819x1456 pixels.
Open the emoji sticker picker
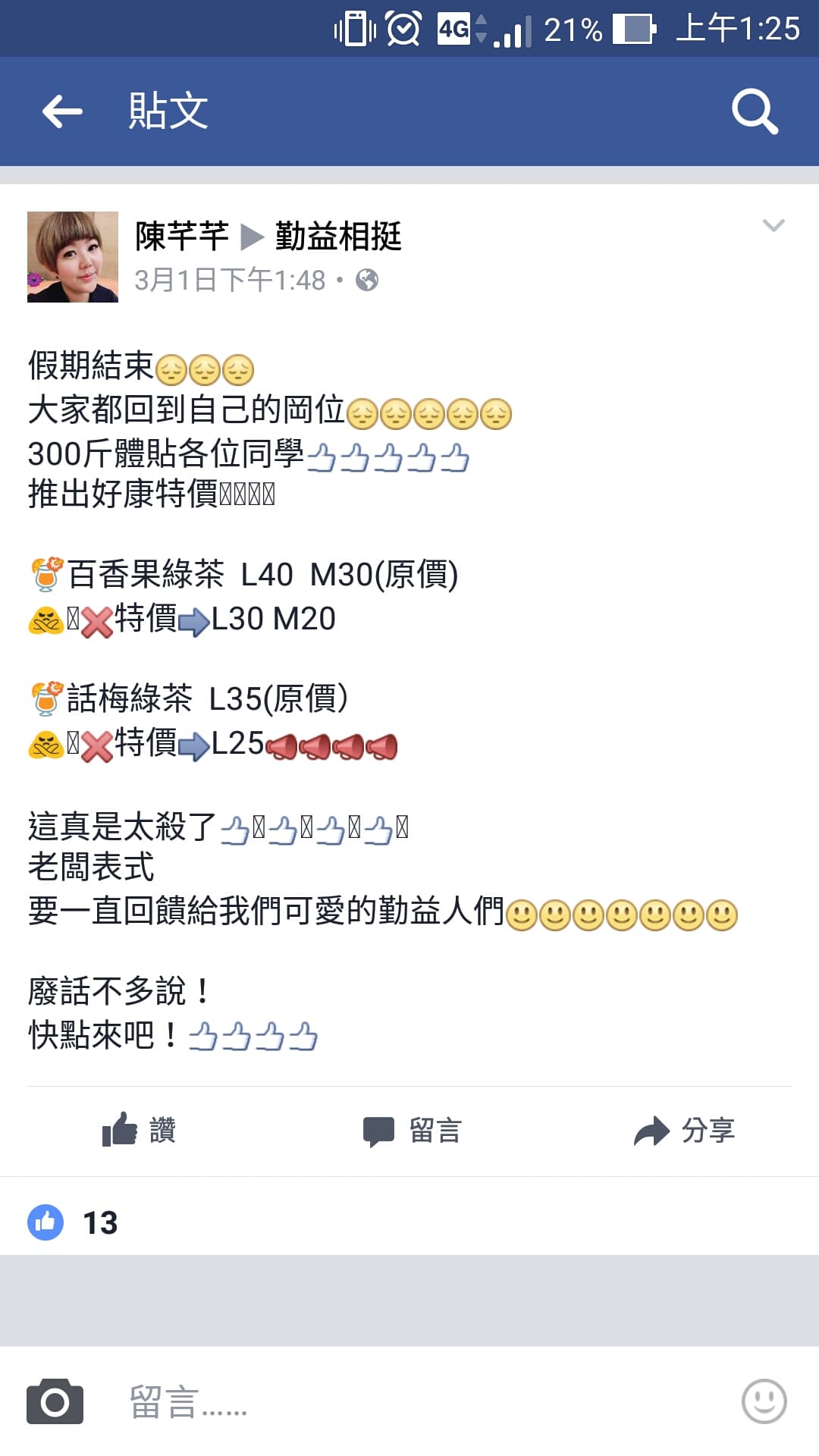click(764, 1401)
